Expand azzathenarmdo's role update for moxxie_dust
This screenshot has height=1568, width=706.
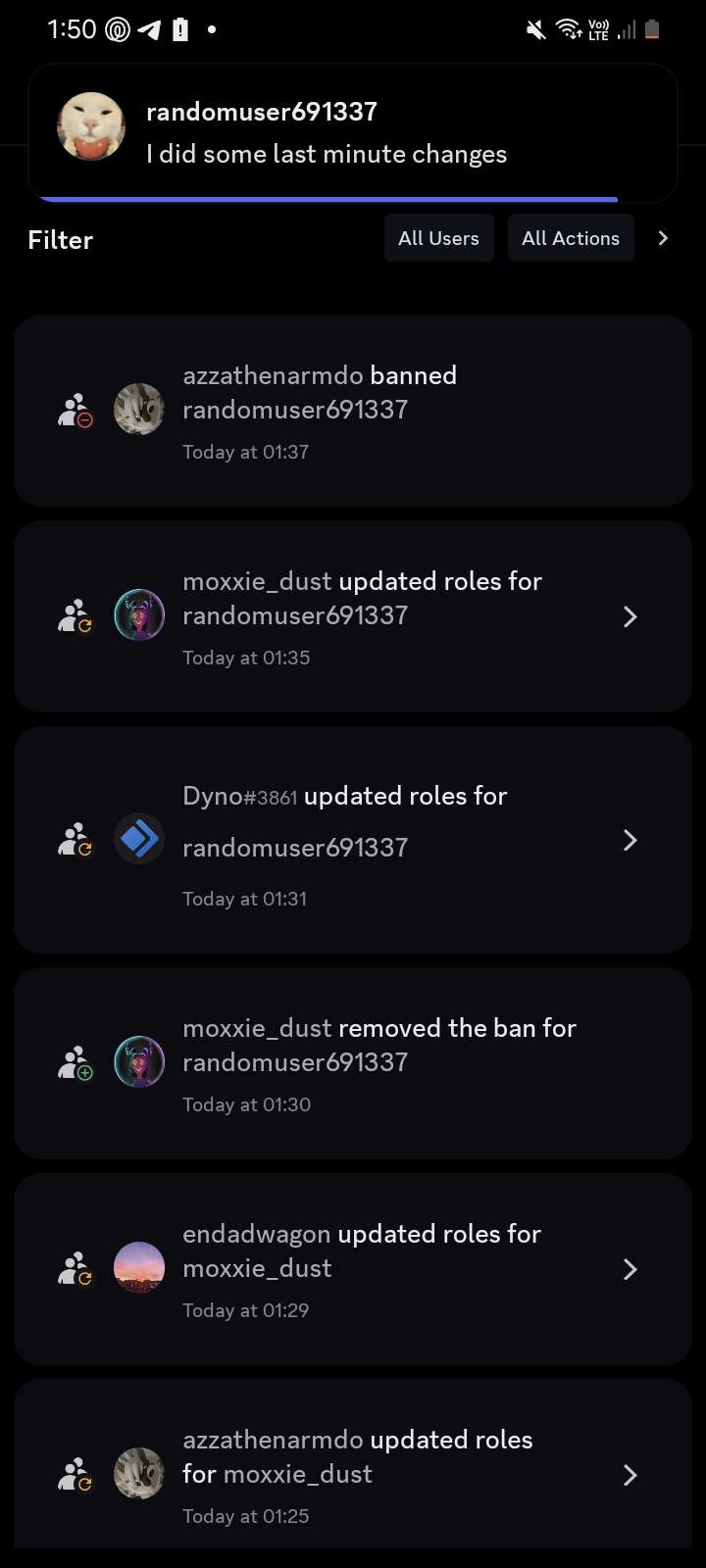tap(630, 1475)
